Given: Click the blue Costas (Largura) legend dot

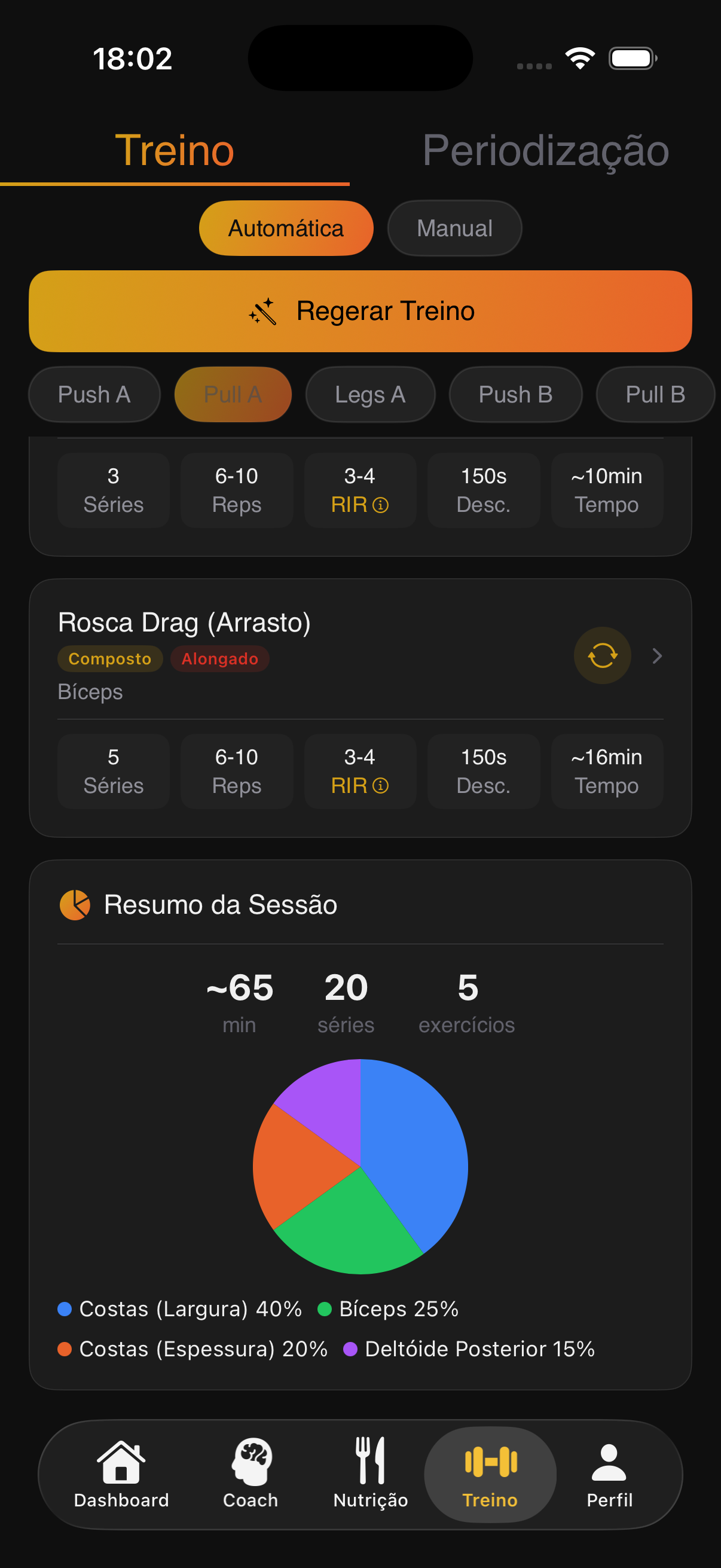Looking at the screenshot, I should click(65, 1308).
